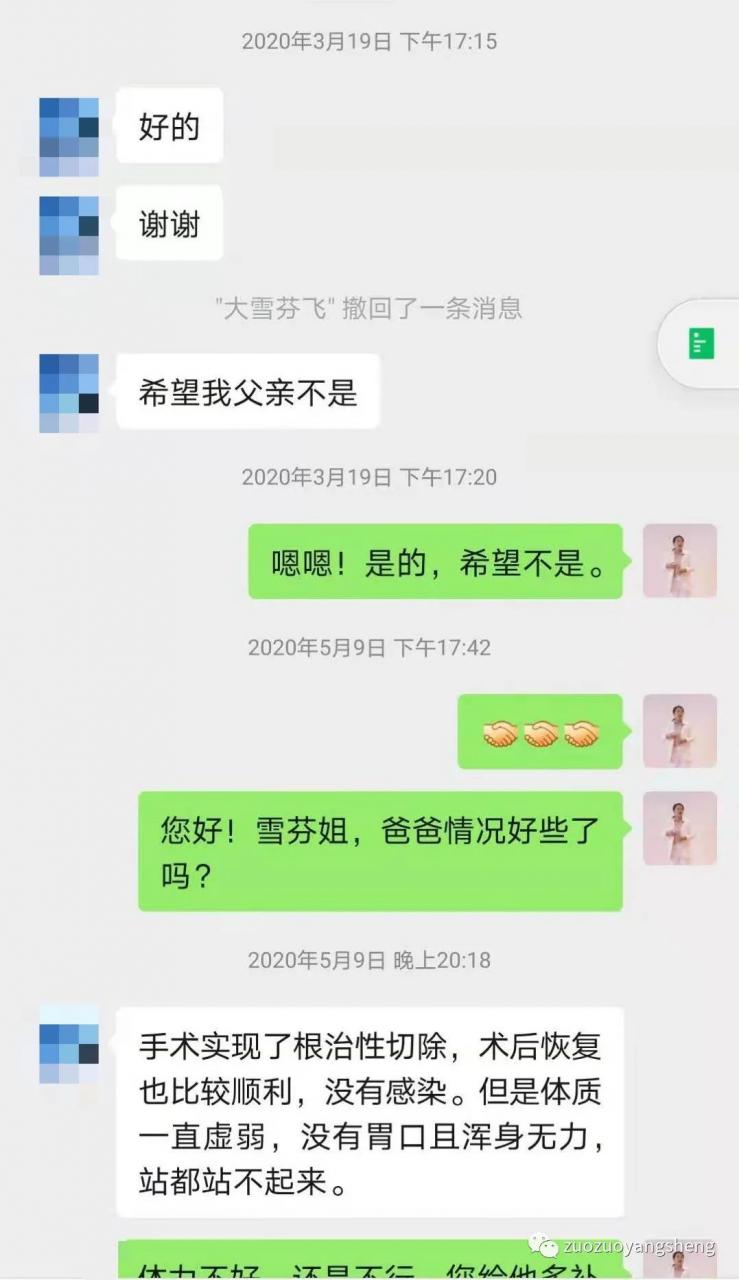Open profile from avatar beside handshake emojis
Image resolution: width=739 pixels, height=1280 pixels.
click(x=679, y=731)
